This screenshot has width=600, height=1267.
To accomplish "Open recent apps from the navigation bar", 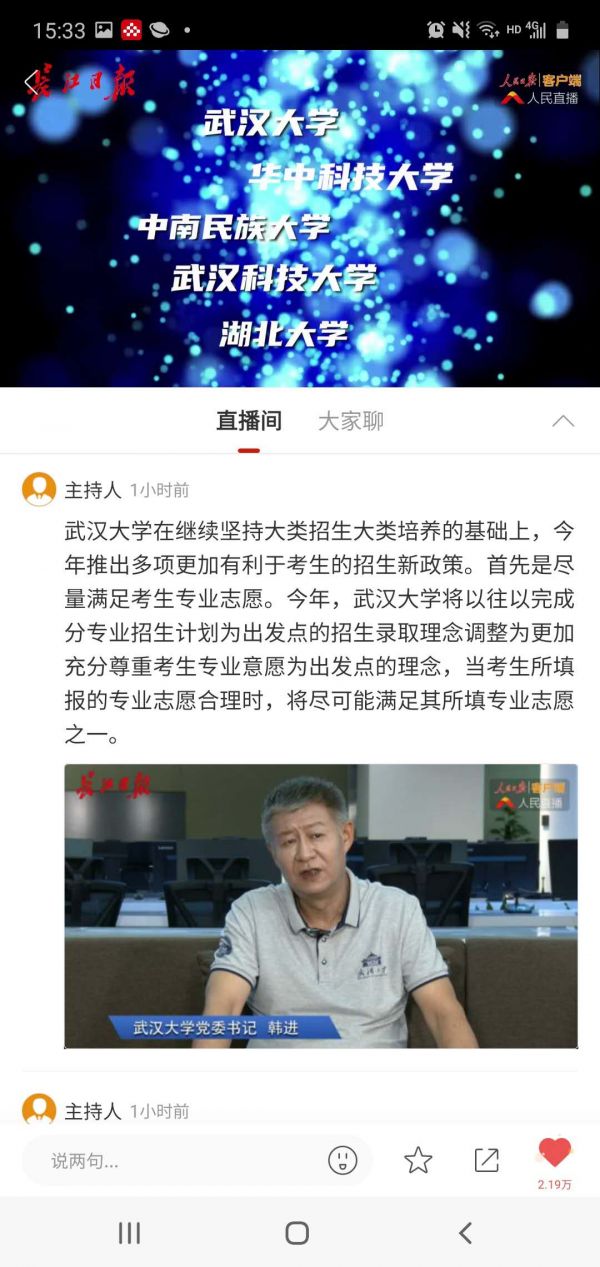I will (129, 1233).
